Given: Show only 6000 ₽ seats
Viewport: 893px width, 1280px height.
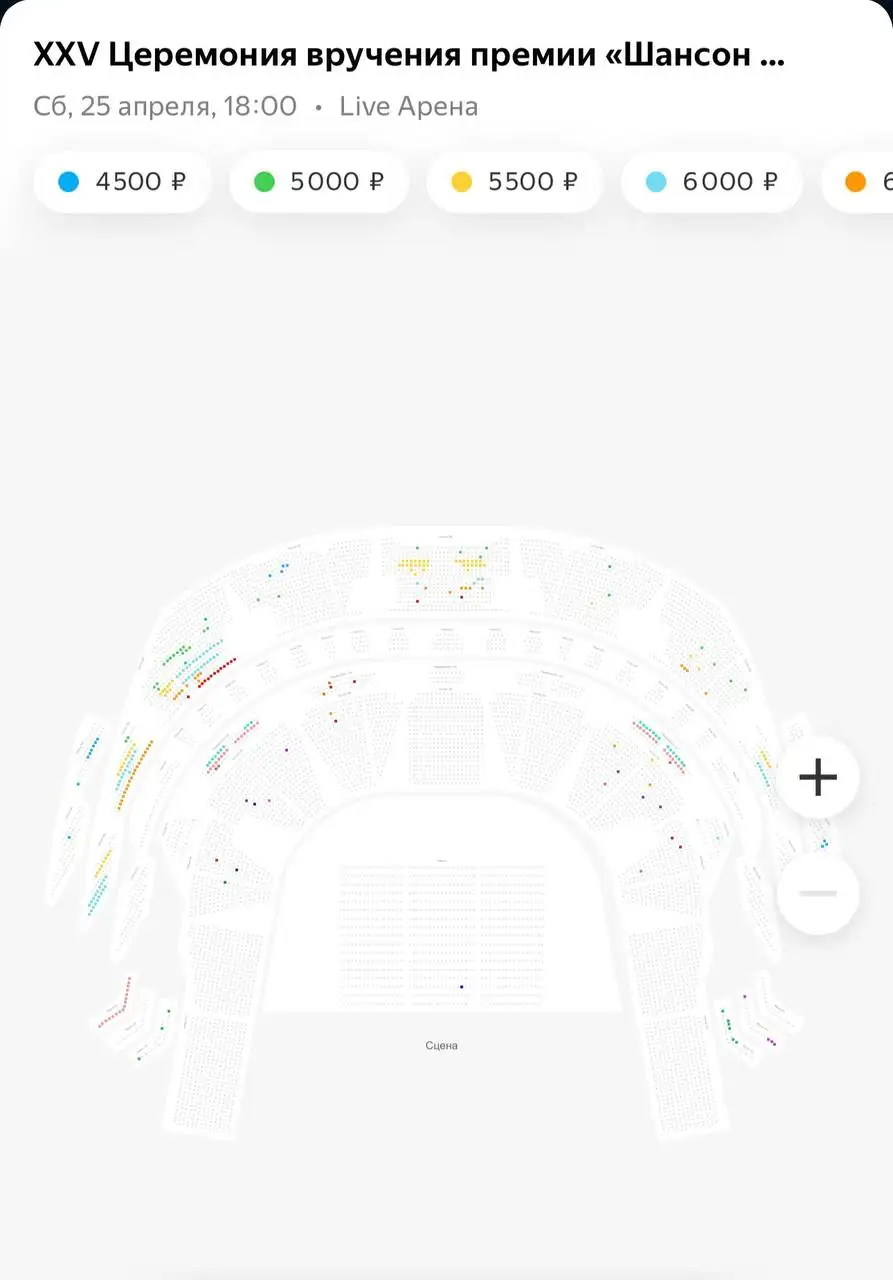Looking at the screenshot, I should pos(711,182).
